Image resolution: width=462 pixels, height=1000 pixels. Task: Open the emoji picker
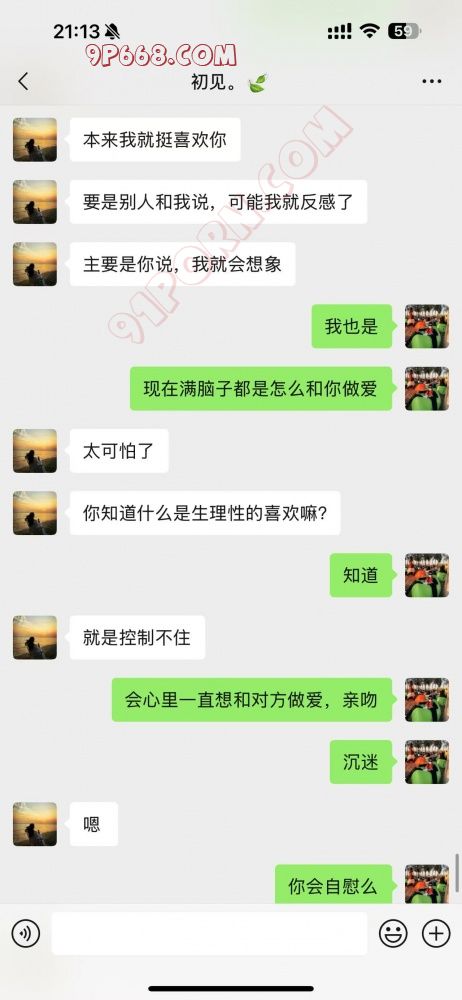click(393, 934)
